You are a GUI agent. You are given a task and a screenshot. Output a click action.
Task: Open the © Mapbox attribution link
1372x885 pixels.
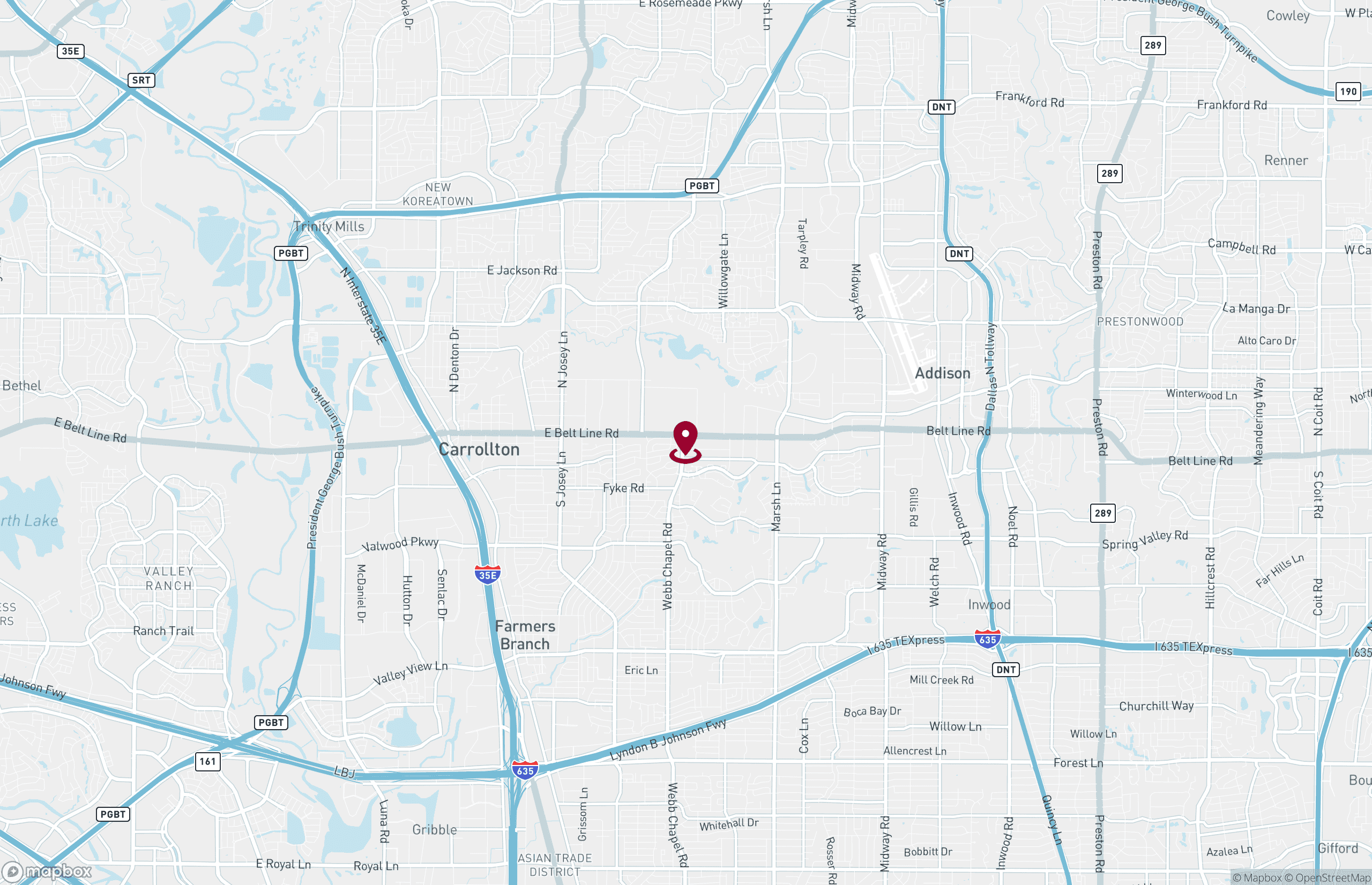(1257, 877)
